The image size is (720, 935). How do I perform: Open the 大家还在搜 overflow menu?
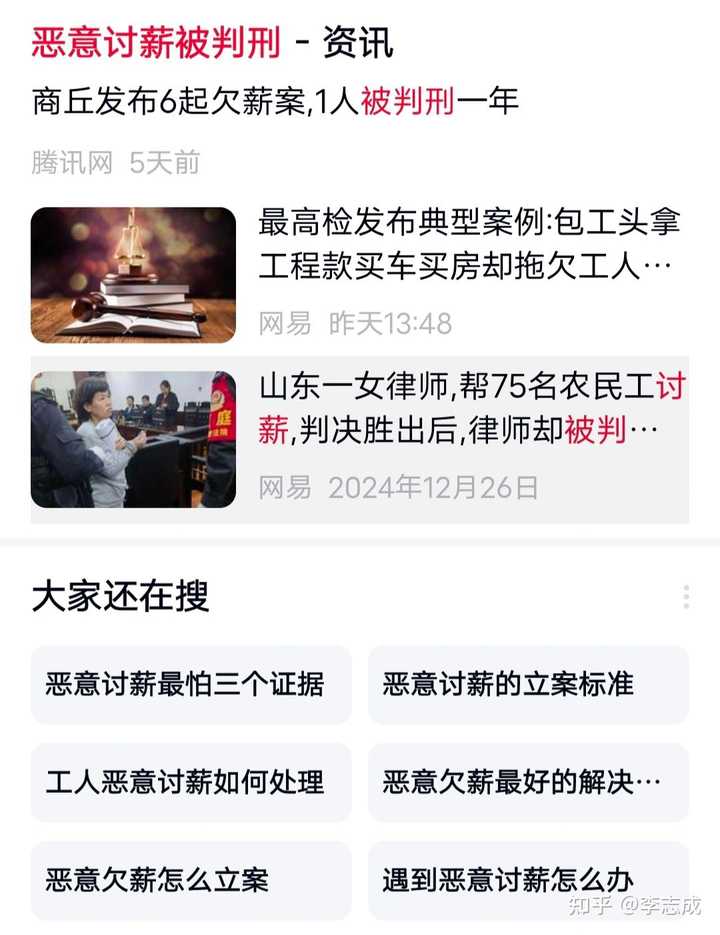686,597
